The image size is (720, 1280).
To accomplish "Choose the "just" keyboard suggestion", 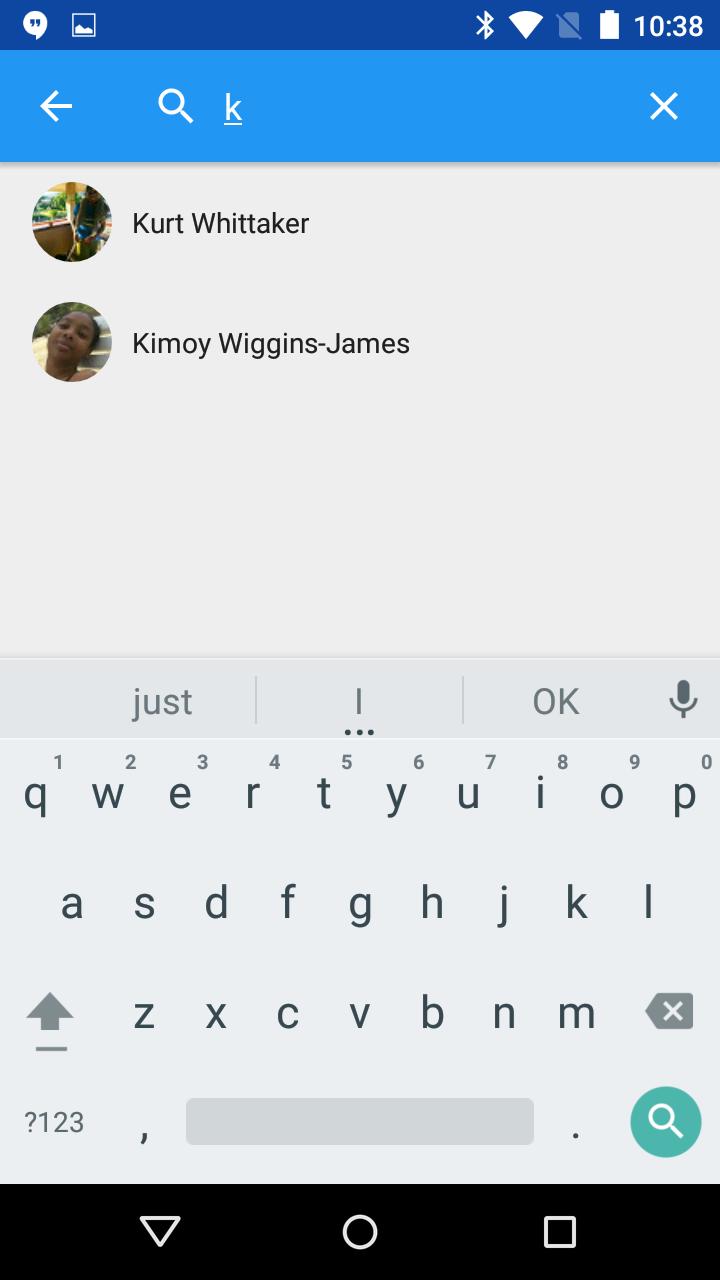I will pos(162,701).
